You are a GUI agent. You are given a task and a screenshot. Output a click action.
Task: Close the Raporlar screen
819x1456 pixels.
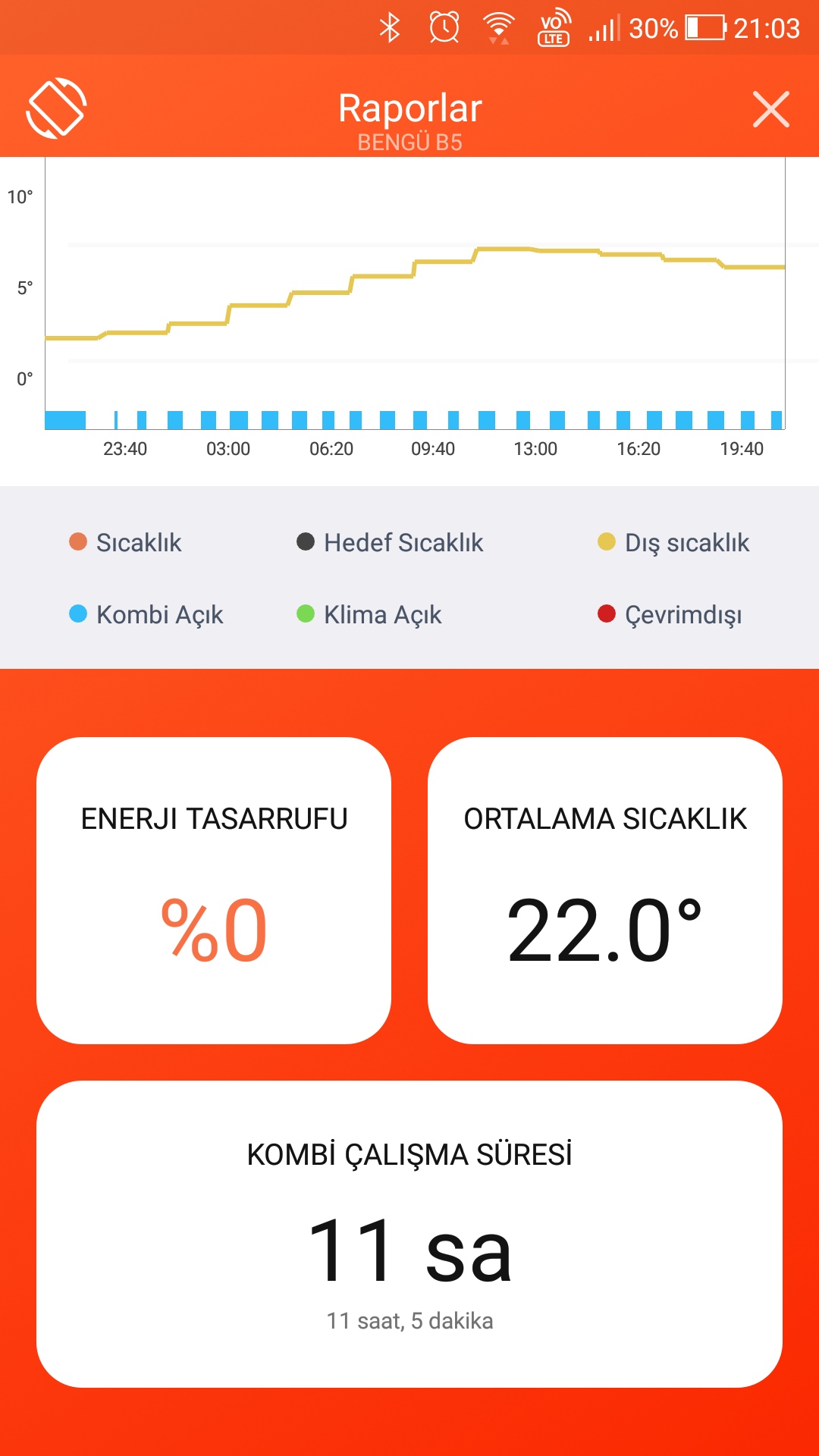click(771, 109)
